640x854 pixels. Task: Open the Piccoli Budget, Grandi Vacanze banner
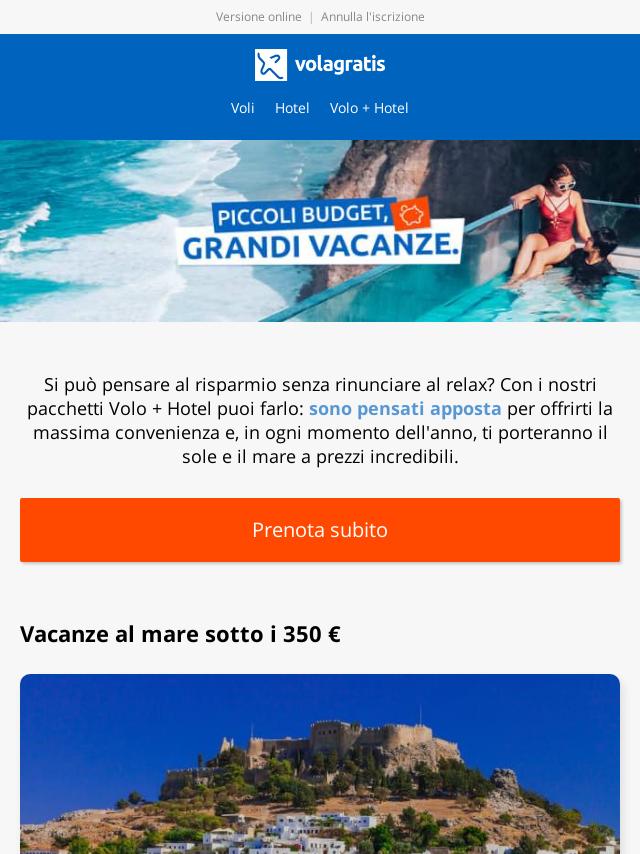click(320, 231)
